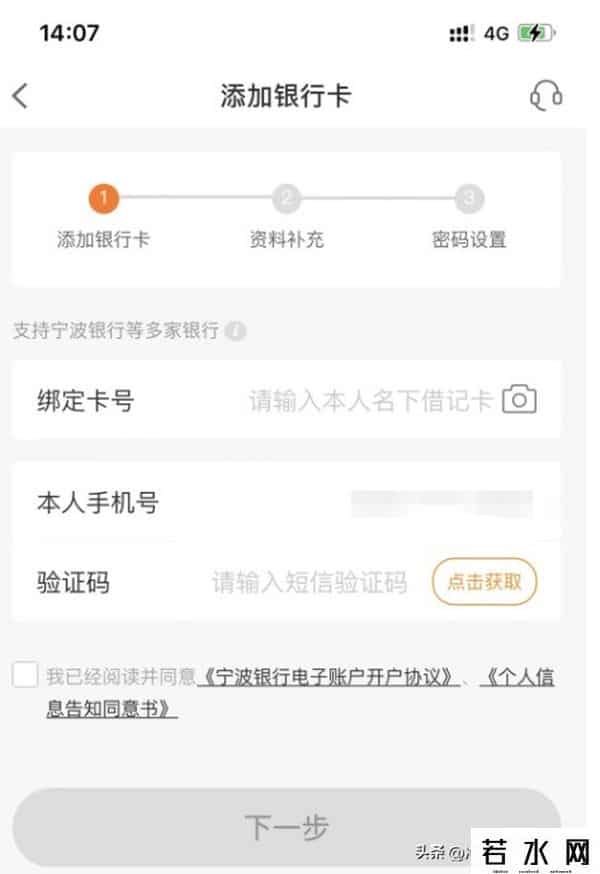Tap 点击获取 to get SMS code
The height and width of the screenshot is (874, 600).
pos(485,581)
